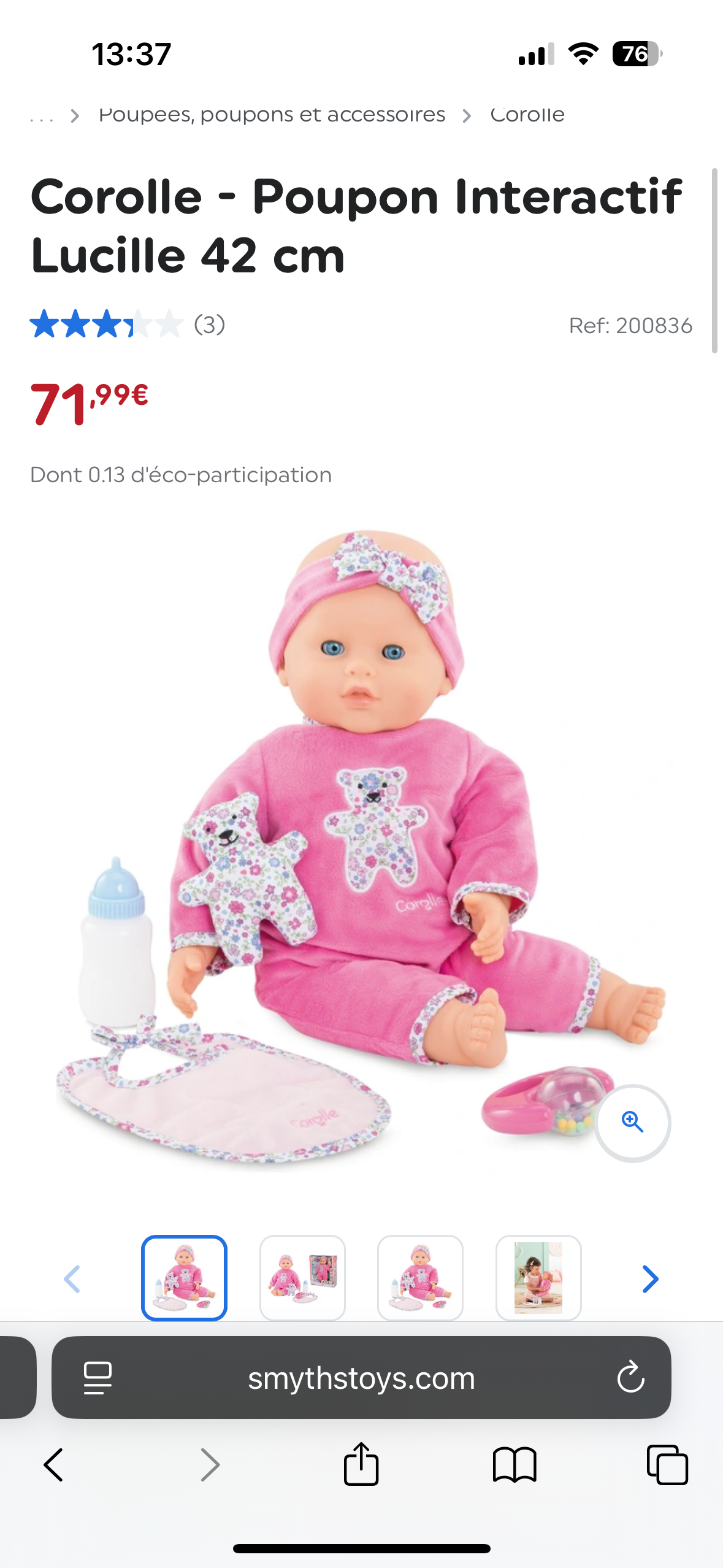723x1568 pixels.
Task: Zoom in on the product image
Action: (632, 1122)
